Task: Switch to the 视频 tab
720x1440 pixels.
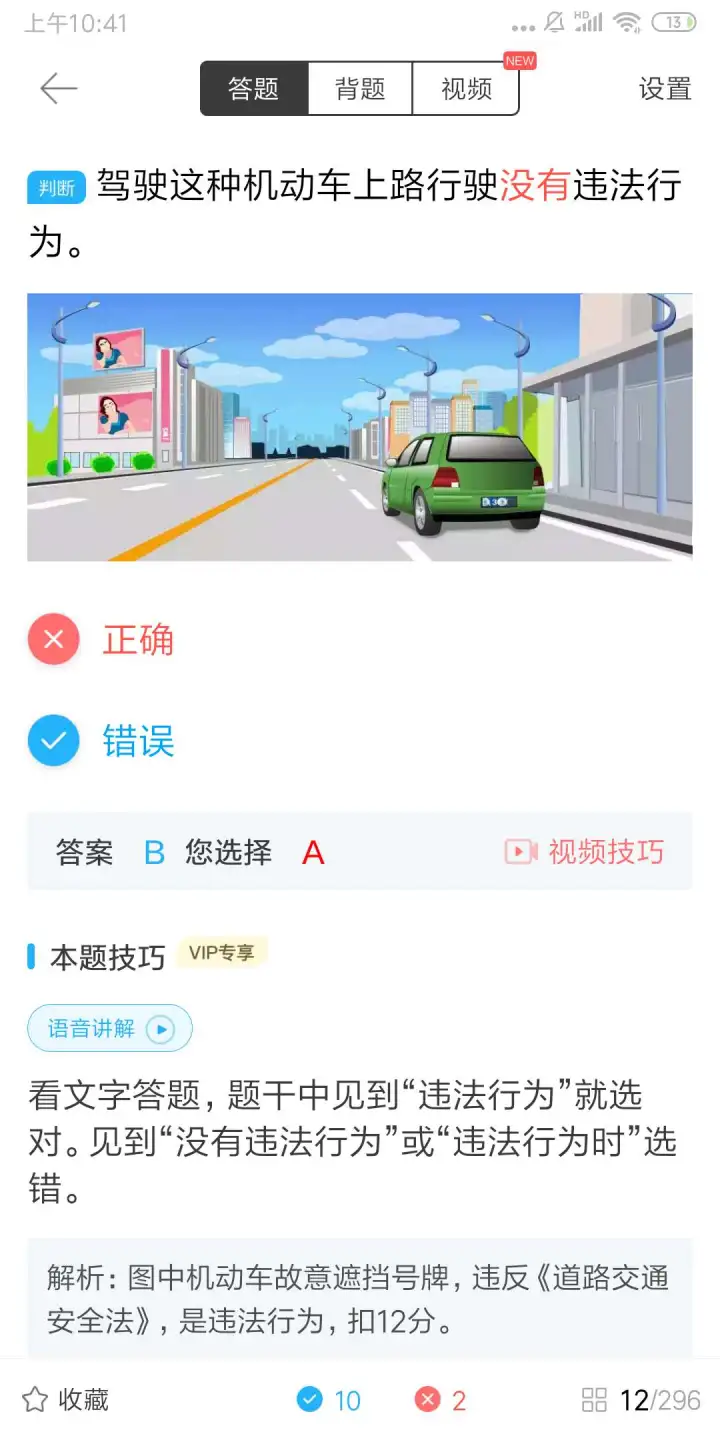Action: [466, 89]
